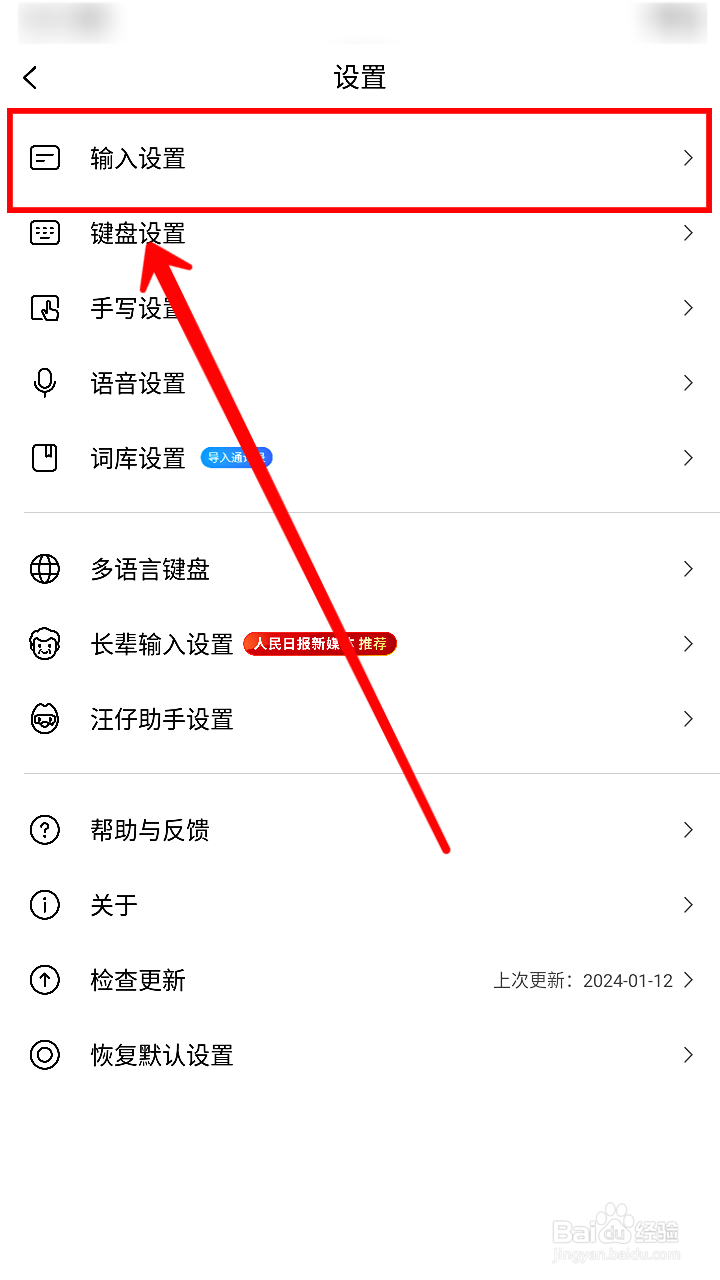Click the 手写设置 handwriting icon
Image resolution: width=720 pixels, height=1280 pixels.
pos(45,308)
